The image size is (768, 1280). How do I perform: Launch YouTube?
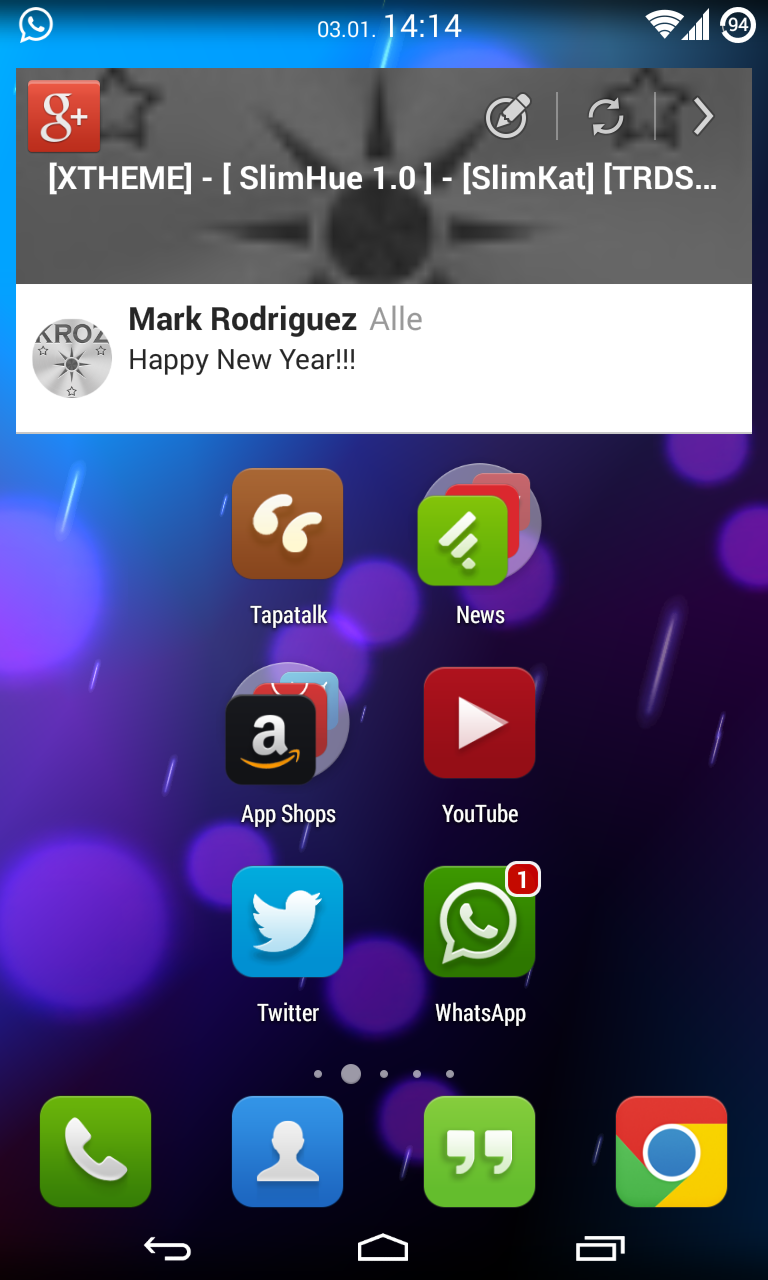480,723
